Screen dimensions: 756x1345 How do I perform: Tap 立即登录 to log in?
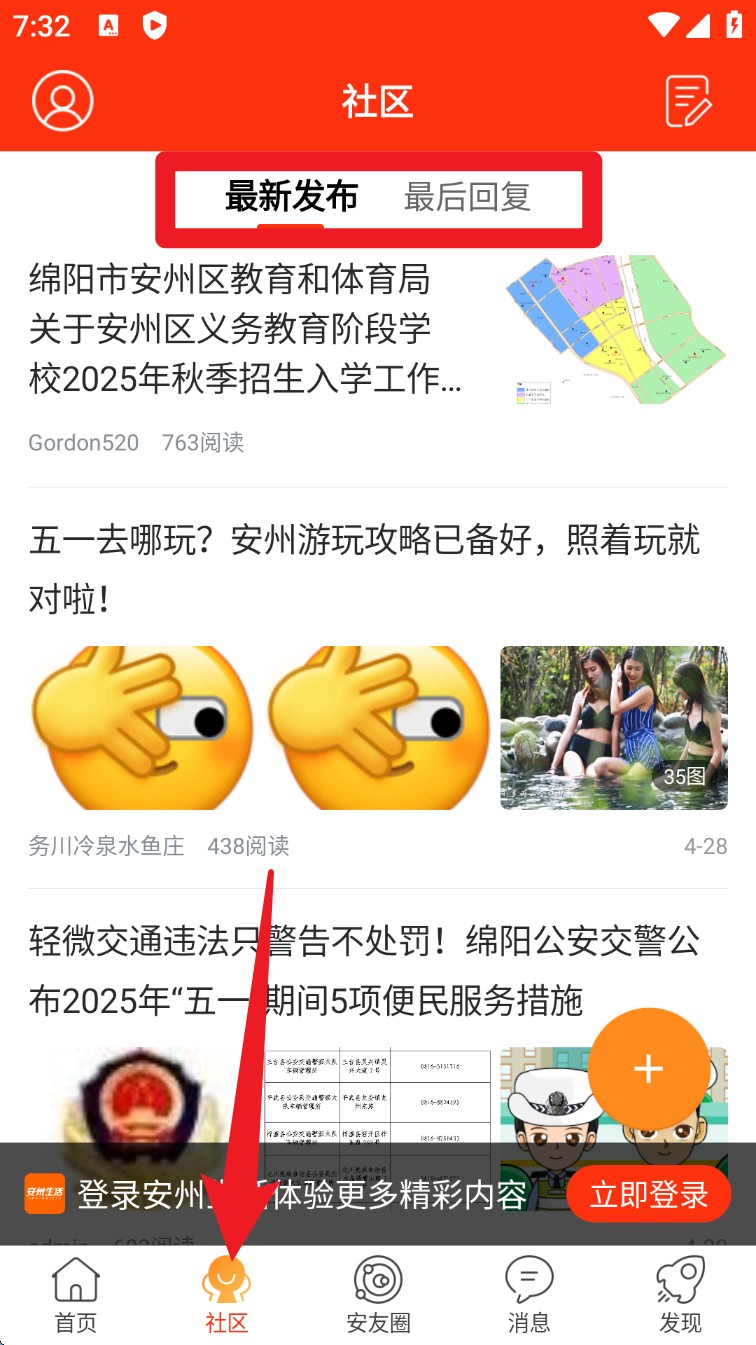click(648, 1194)
